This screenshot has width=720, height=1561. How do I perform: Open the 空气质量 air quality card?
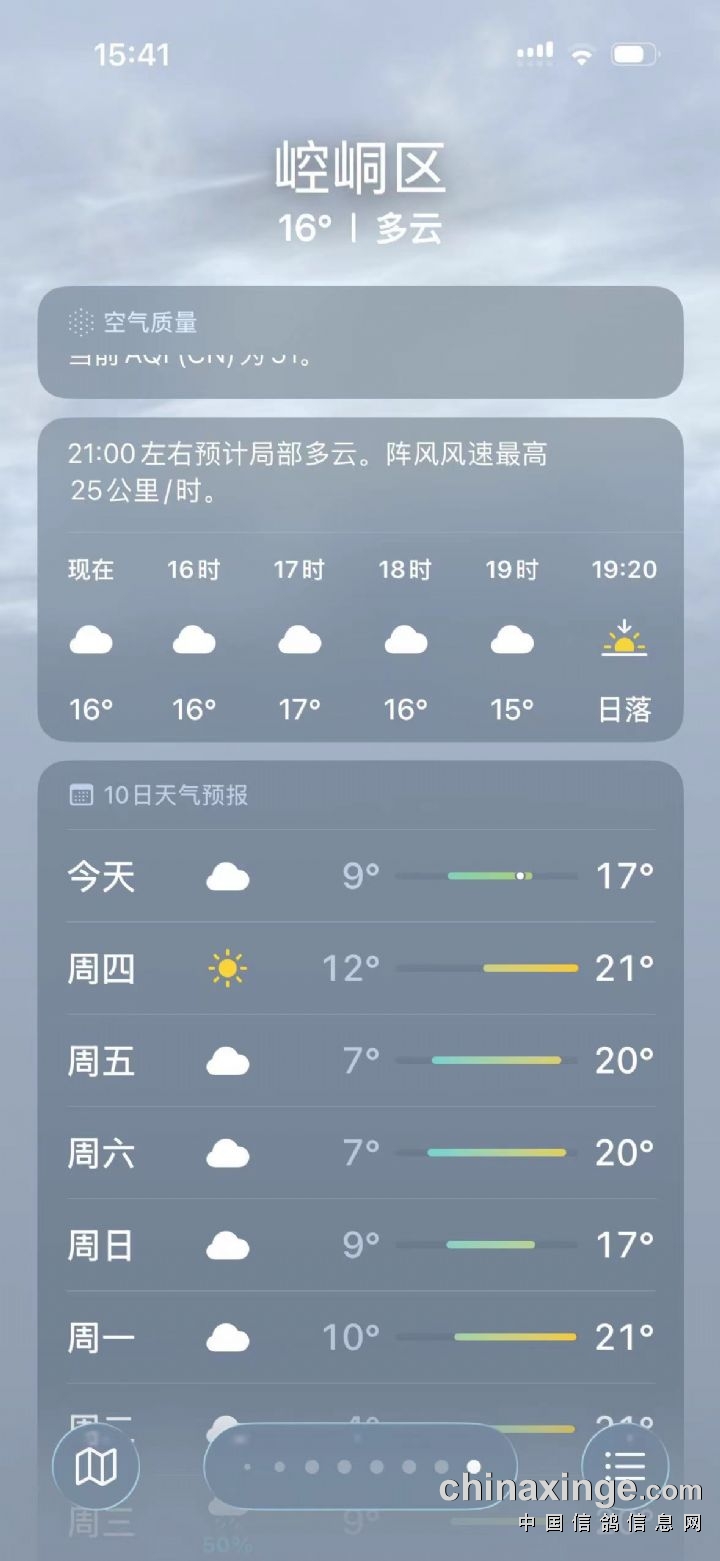(360, 342)
